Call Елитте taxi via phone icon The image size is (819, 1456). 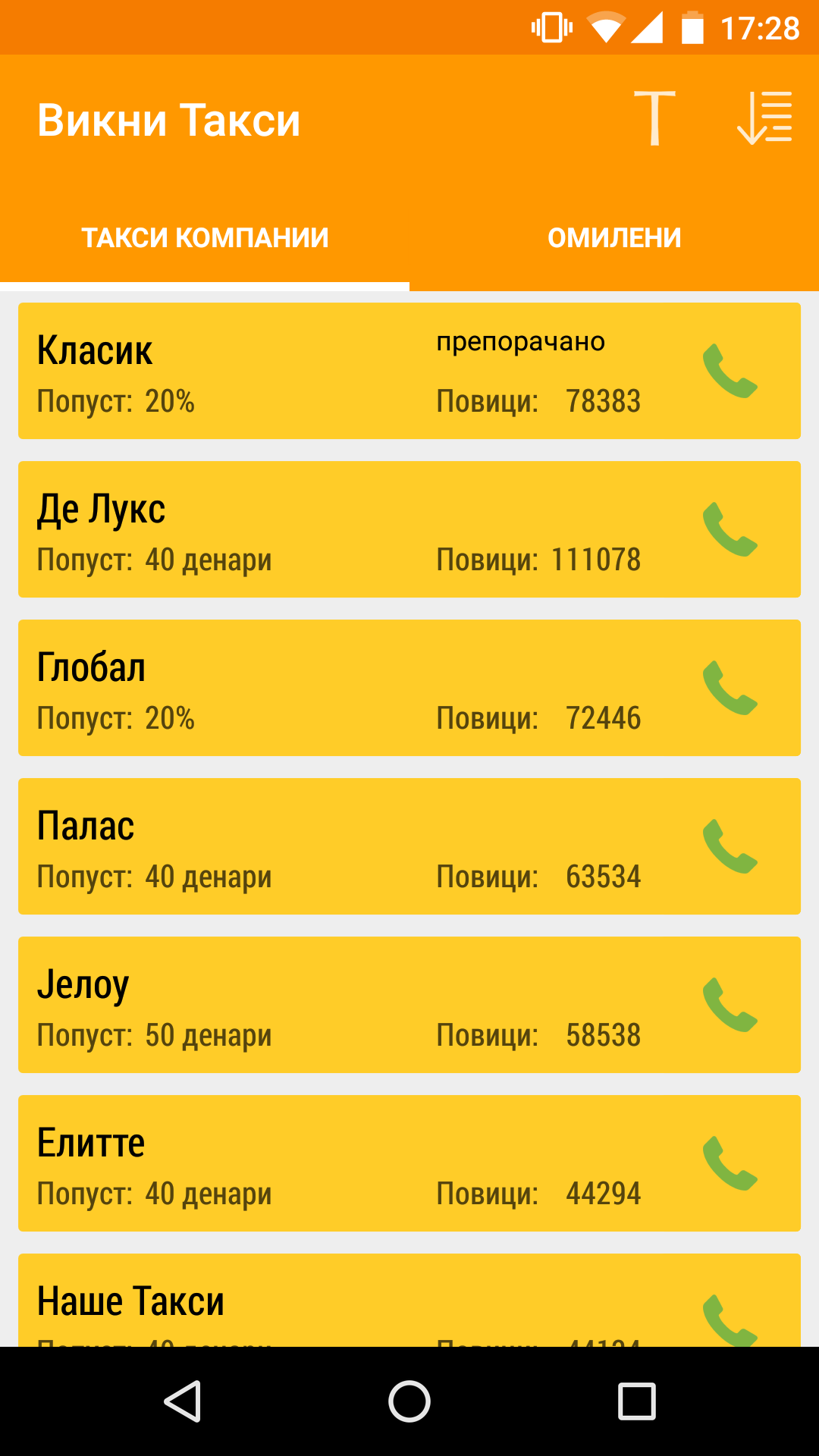click(x=730, y=1163)
